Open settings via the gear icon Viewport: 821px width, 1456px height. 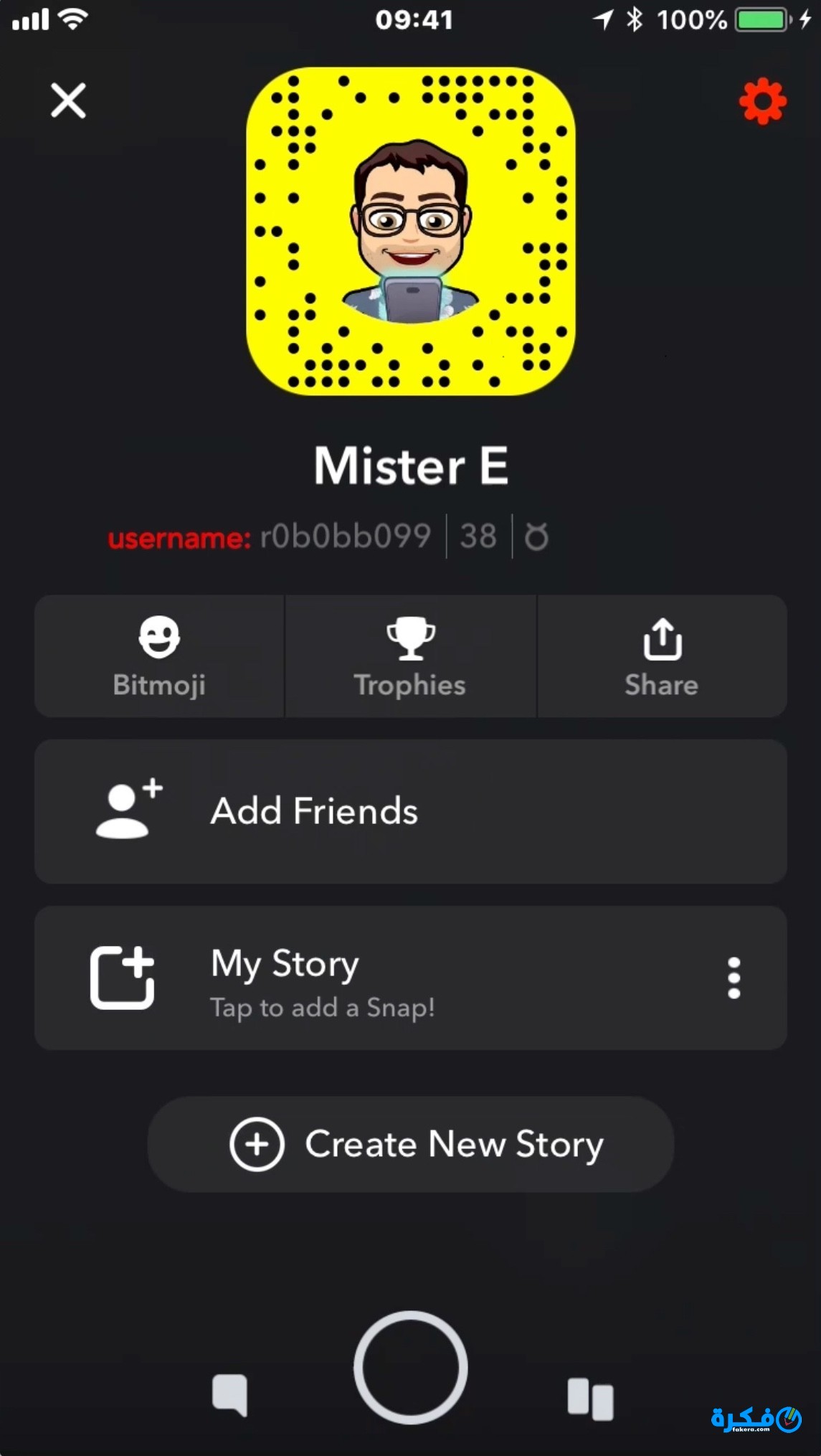point(763,101)
